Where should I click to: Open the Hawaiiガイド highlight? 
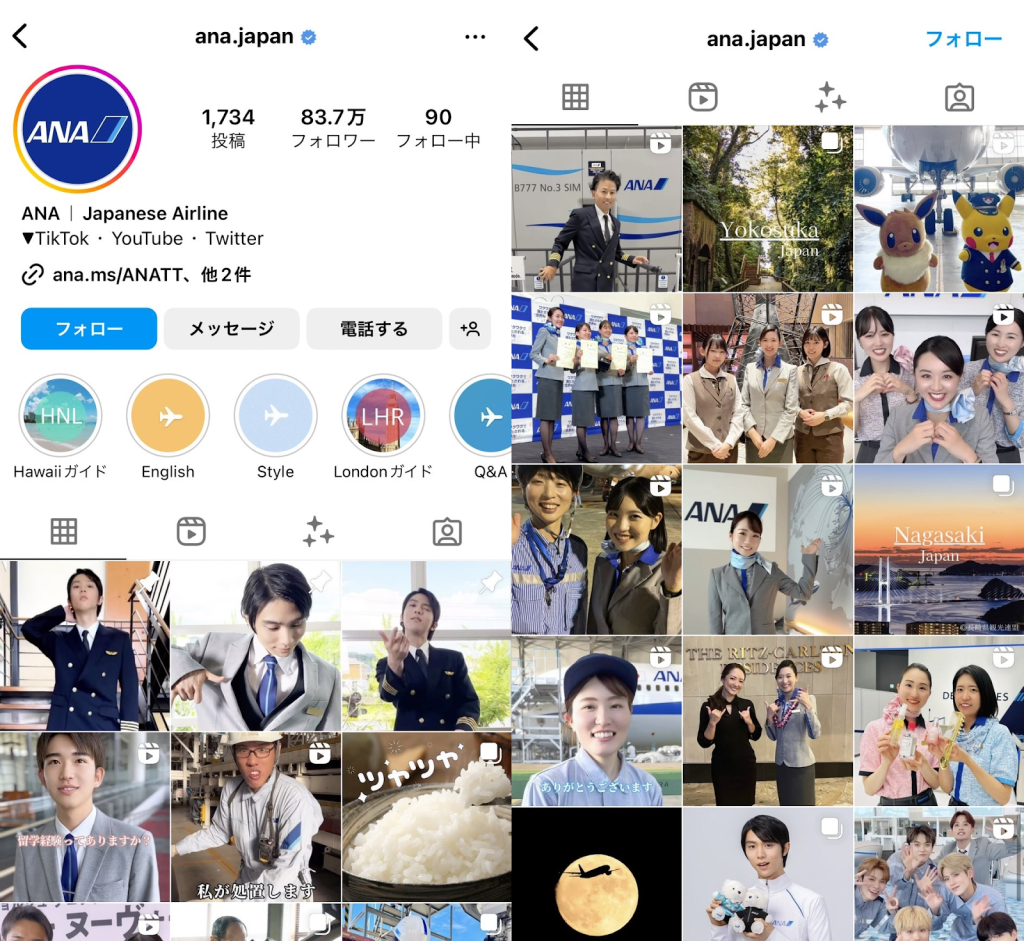pos(60,416)
